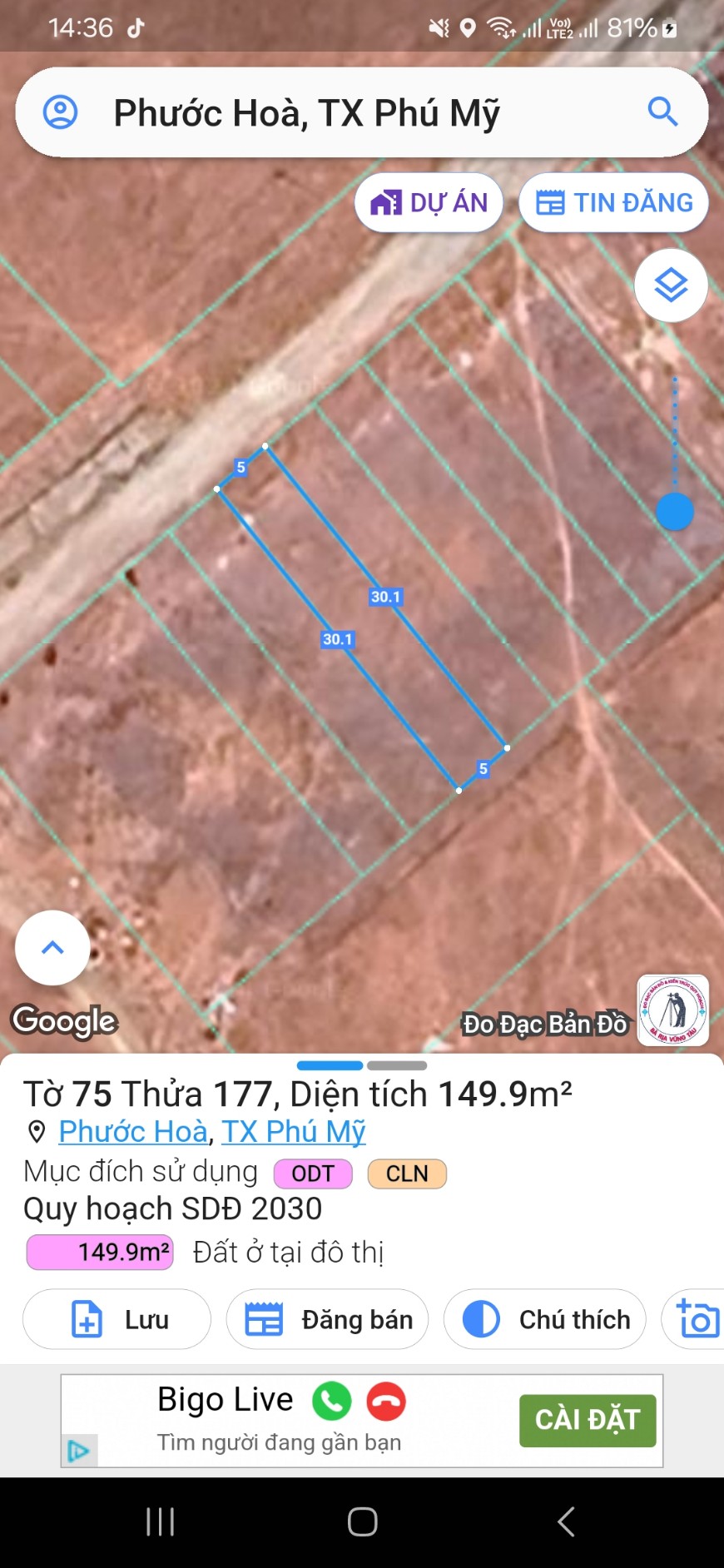Tap the search magnifier icon

click(x=662, y=111)
